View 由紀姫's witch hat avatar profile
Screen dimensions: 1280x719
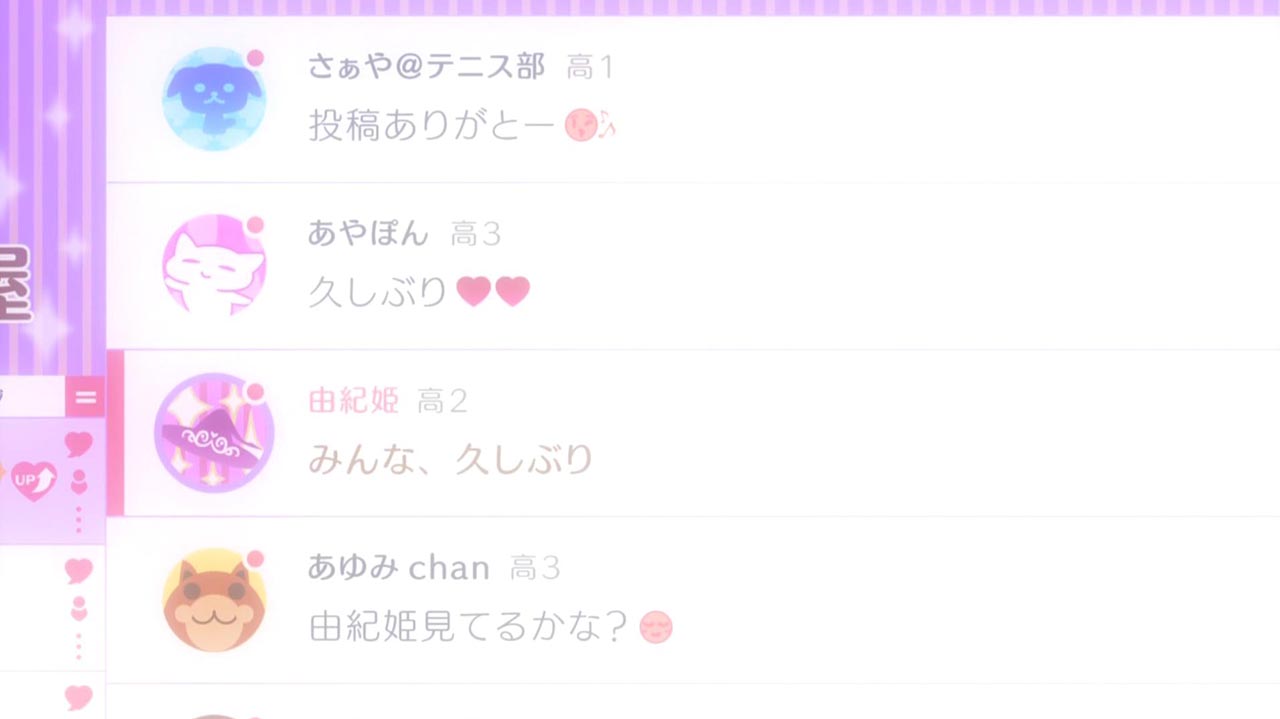pyautogui.click(x=214, y=433)
